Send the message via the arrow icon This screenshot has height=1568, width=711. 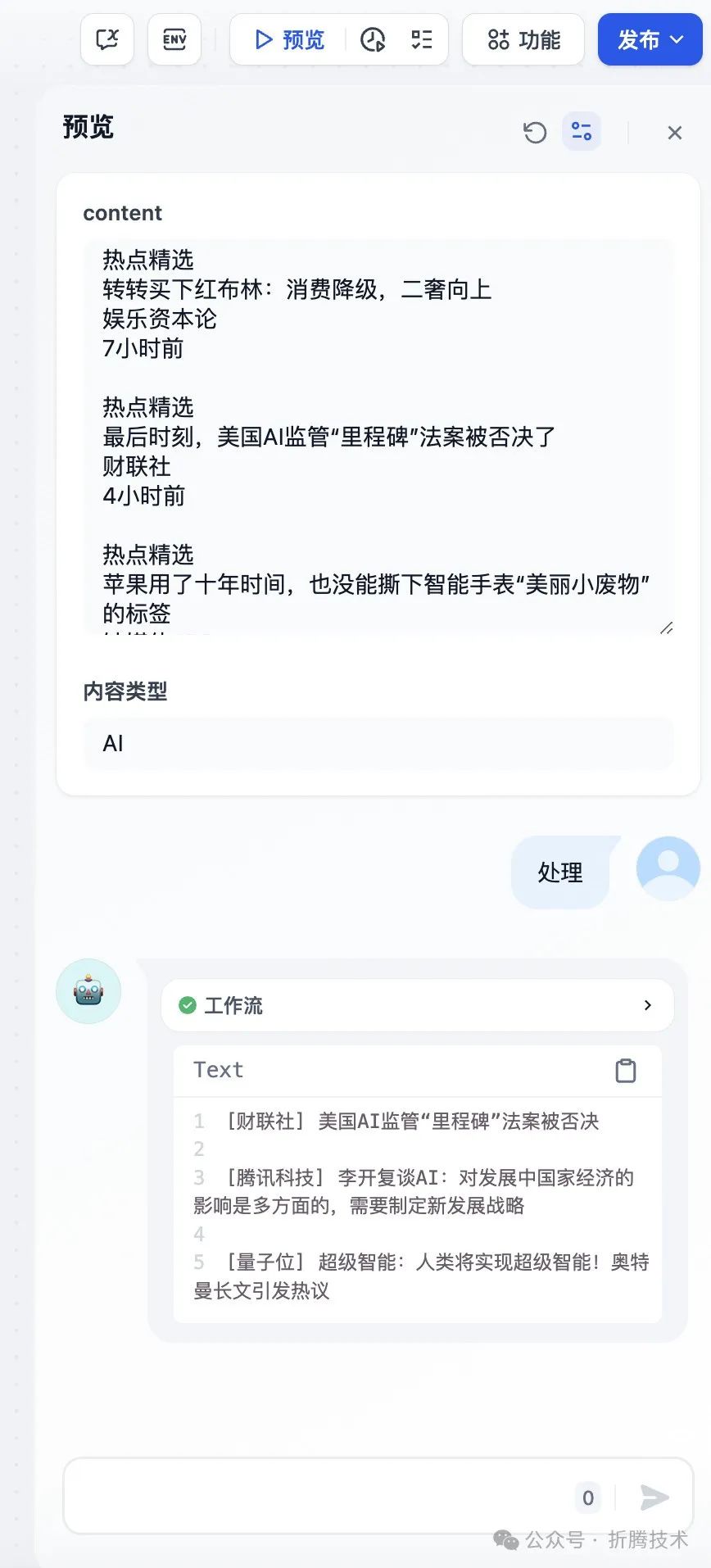click(654, 1498)
